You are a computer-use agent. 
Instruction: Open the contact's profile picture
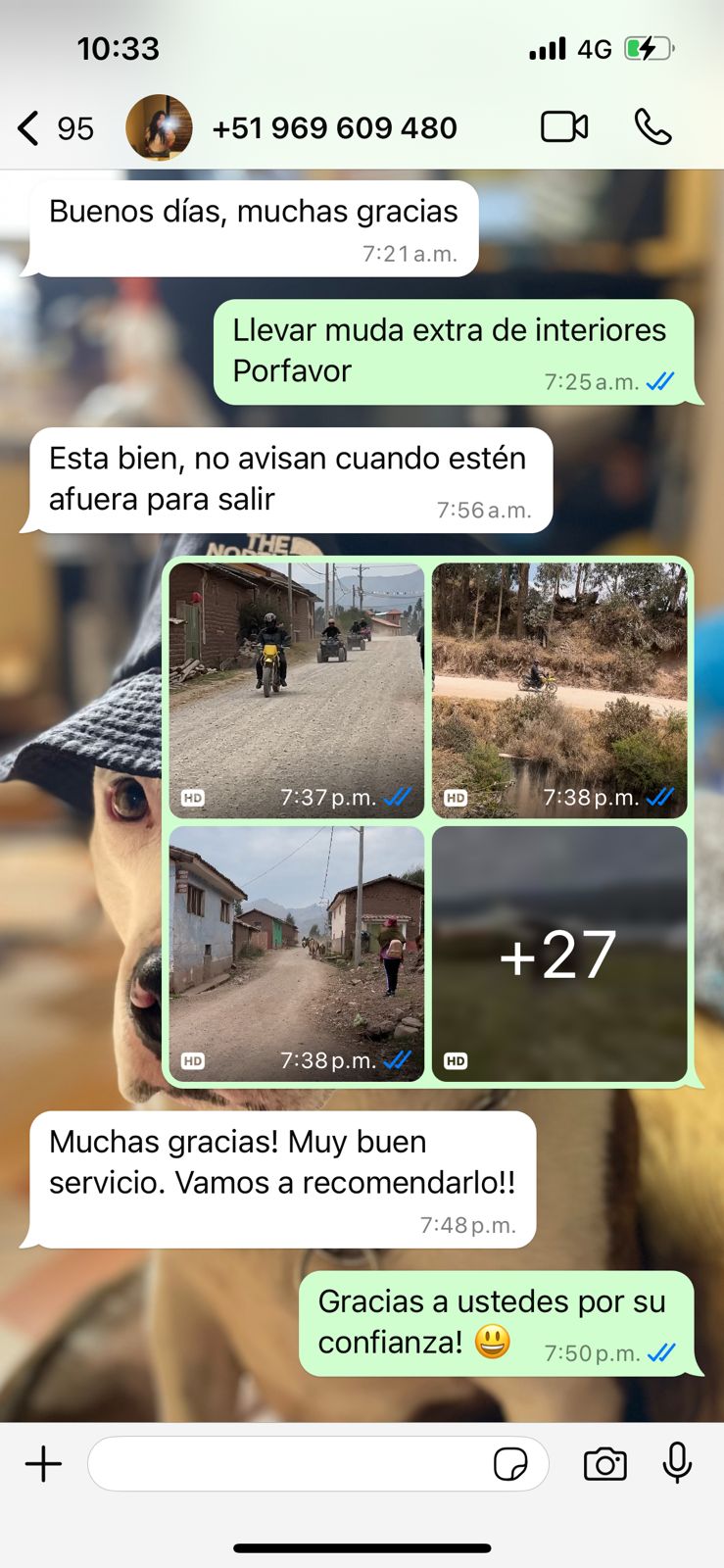[x=159, y=128]
